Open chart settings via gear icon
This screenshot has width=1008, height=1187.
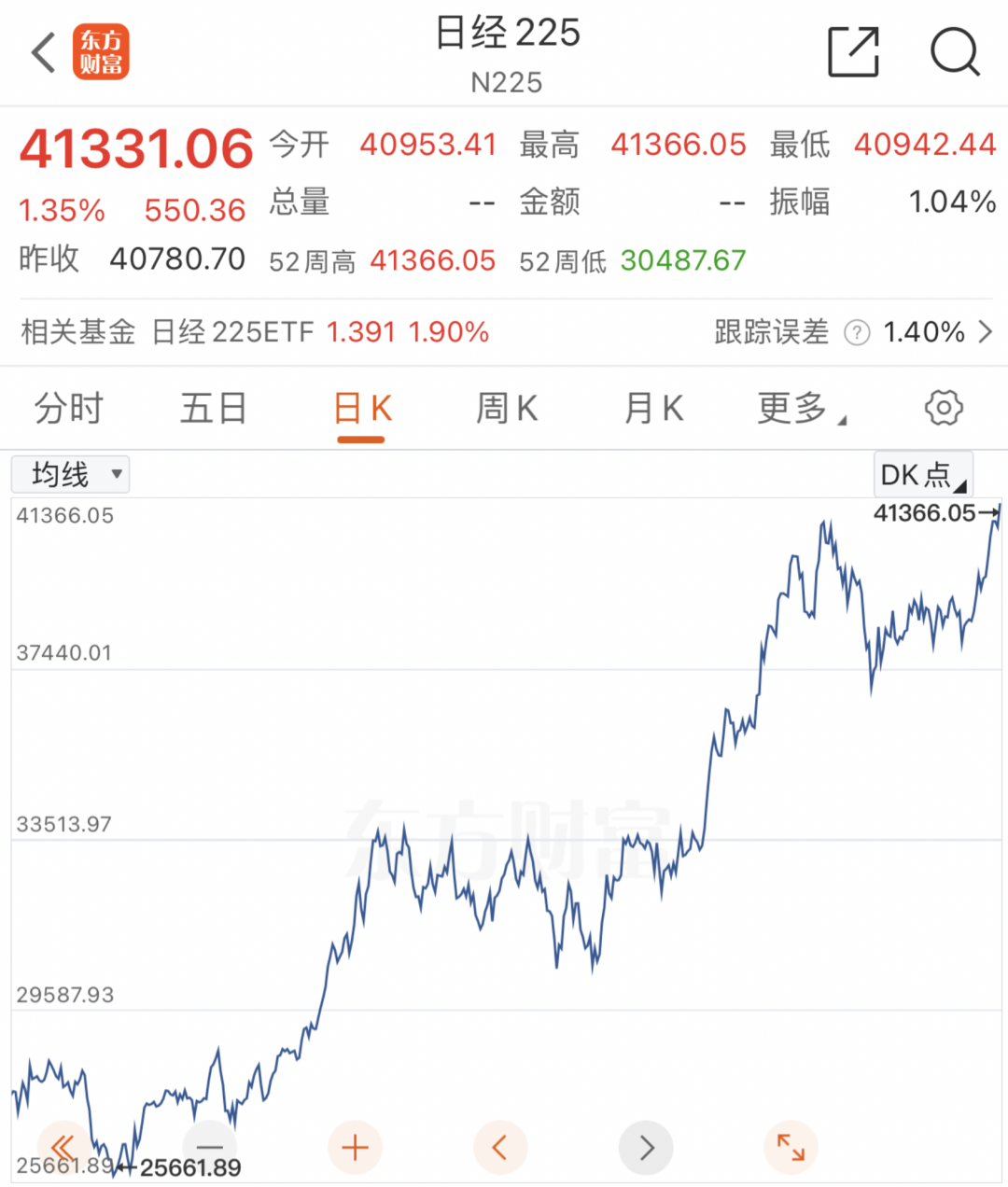click(943, 408)
